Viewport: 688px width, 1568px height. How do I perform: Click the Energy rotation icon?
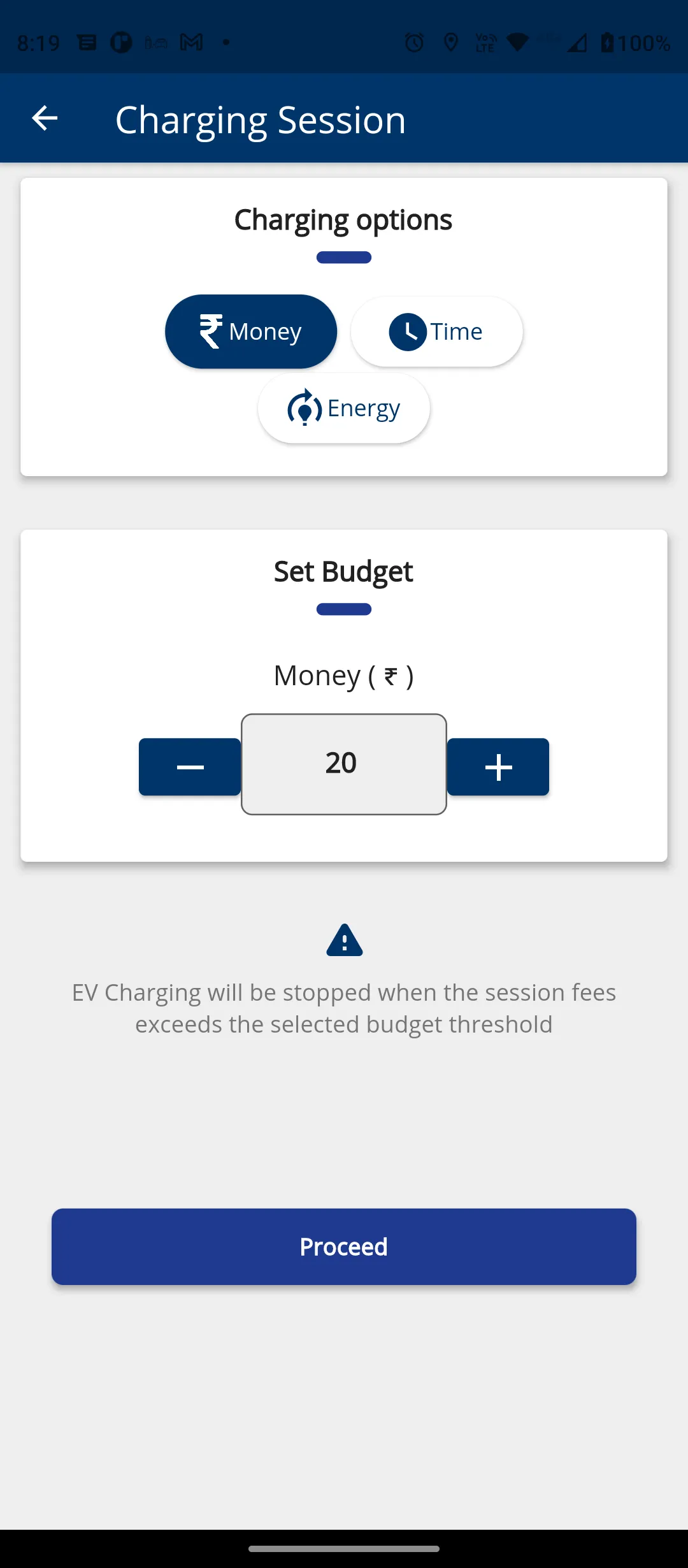[304, 408]
